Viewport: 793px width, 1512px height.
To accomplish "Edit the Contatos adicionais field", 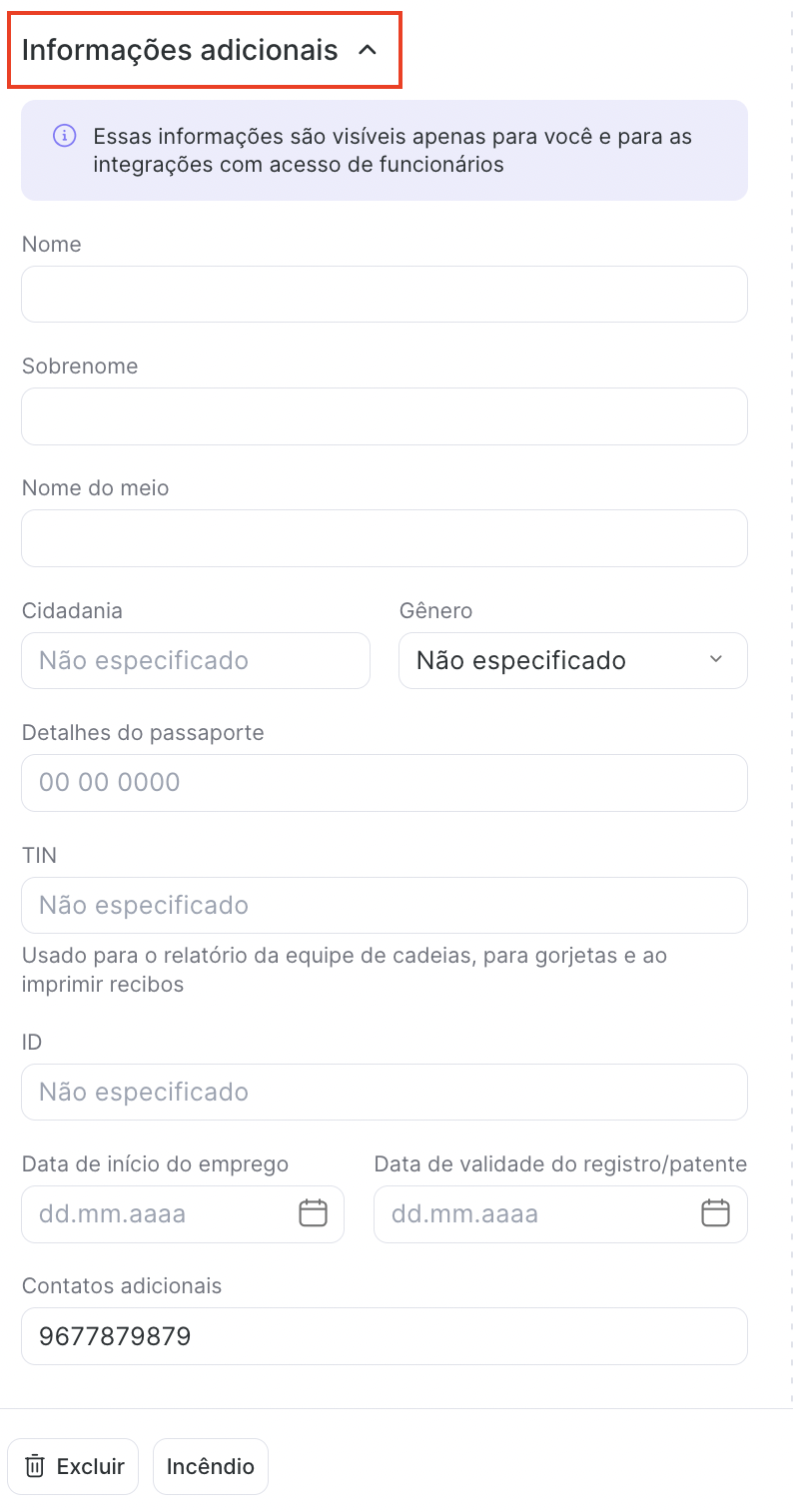I will [385, 1336].
